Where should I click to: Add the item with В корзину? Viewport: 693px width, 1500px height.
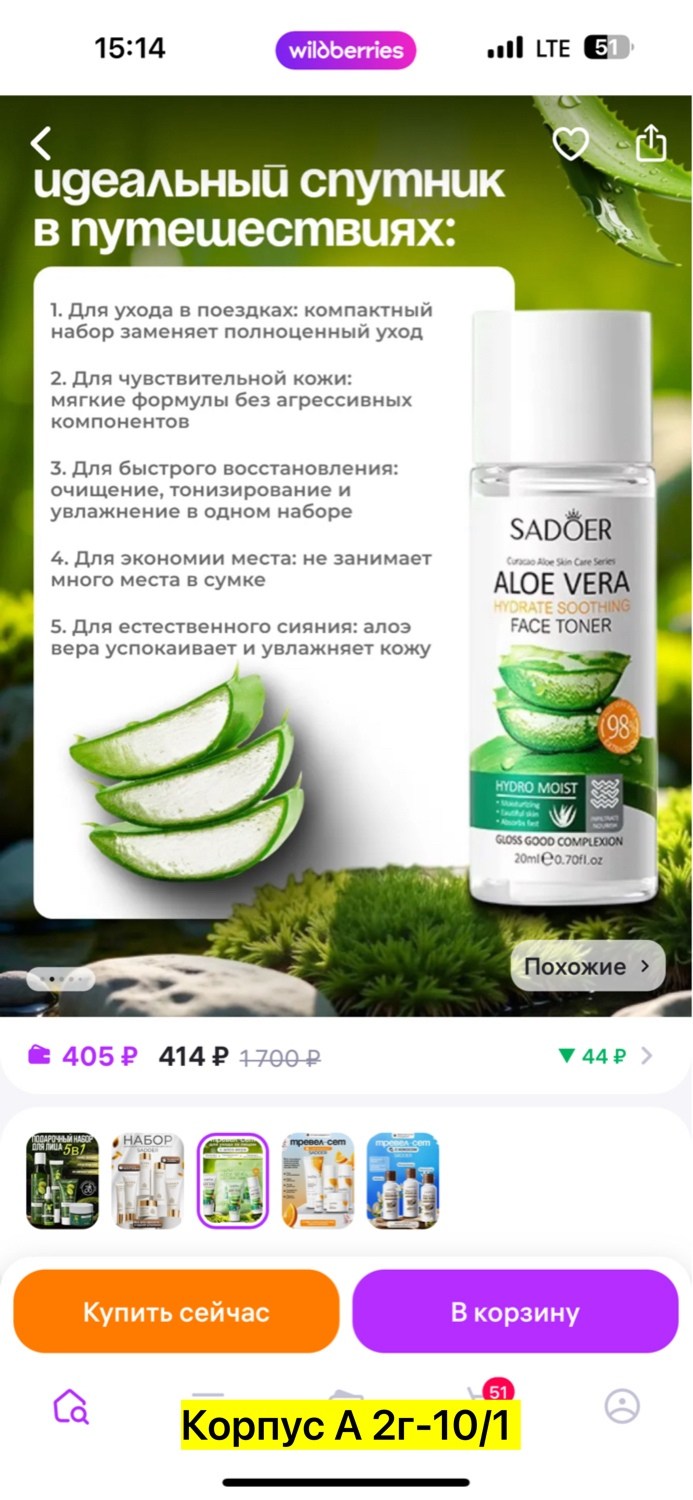(515, 1312)
